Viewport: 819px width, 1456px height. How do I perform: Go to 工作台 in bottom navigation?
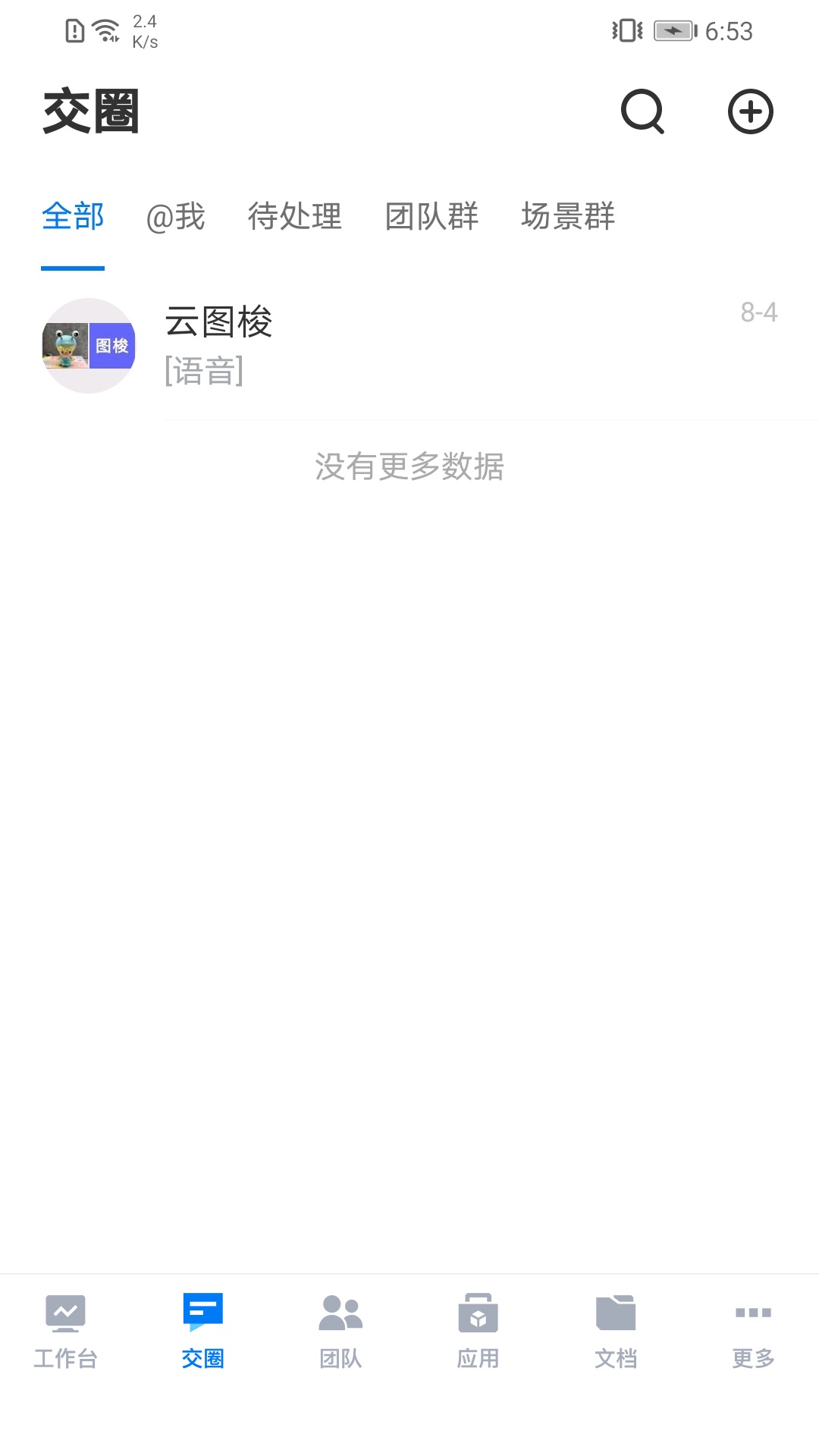click(66, 1331)
